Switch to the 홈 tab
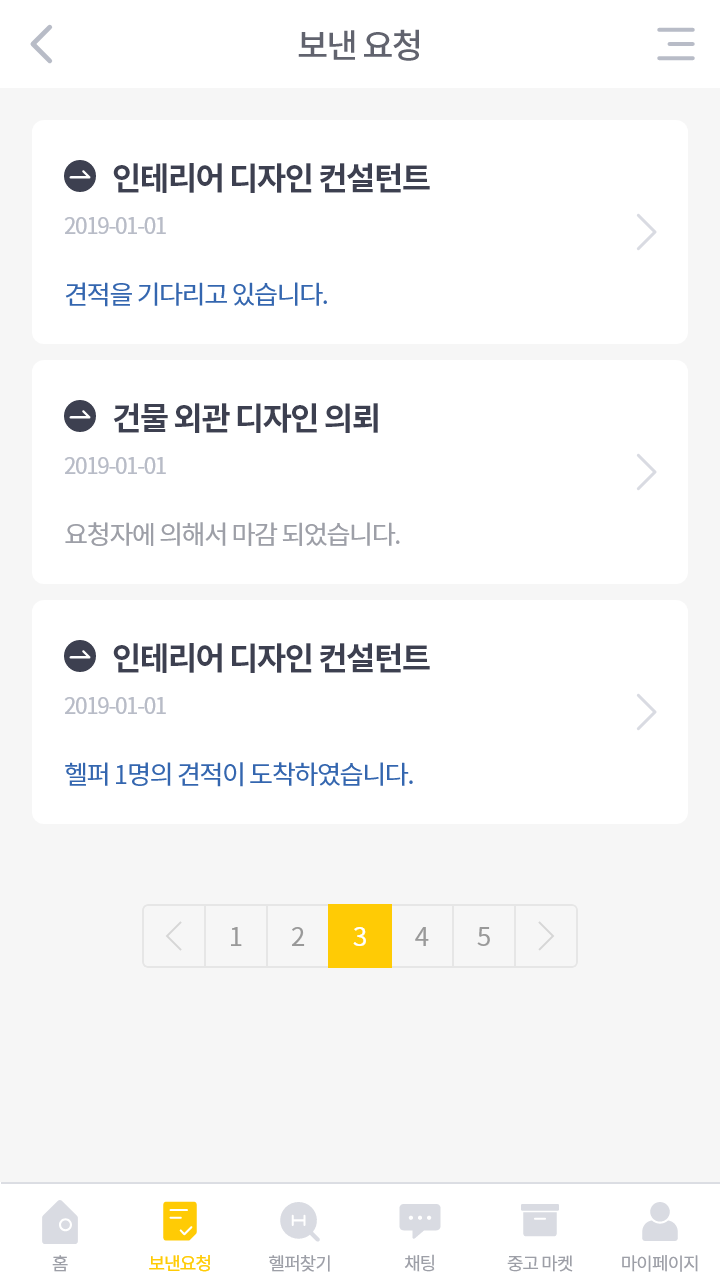Image resolution: width=720 pixels, height=1280 pixels. pyautogui.click(x=60, y=1236)
